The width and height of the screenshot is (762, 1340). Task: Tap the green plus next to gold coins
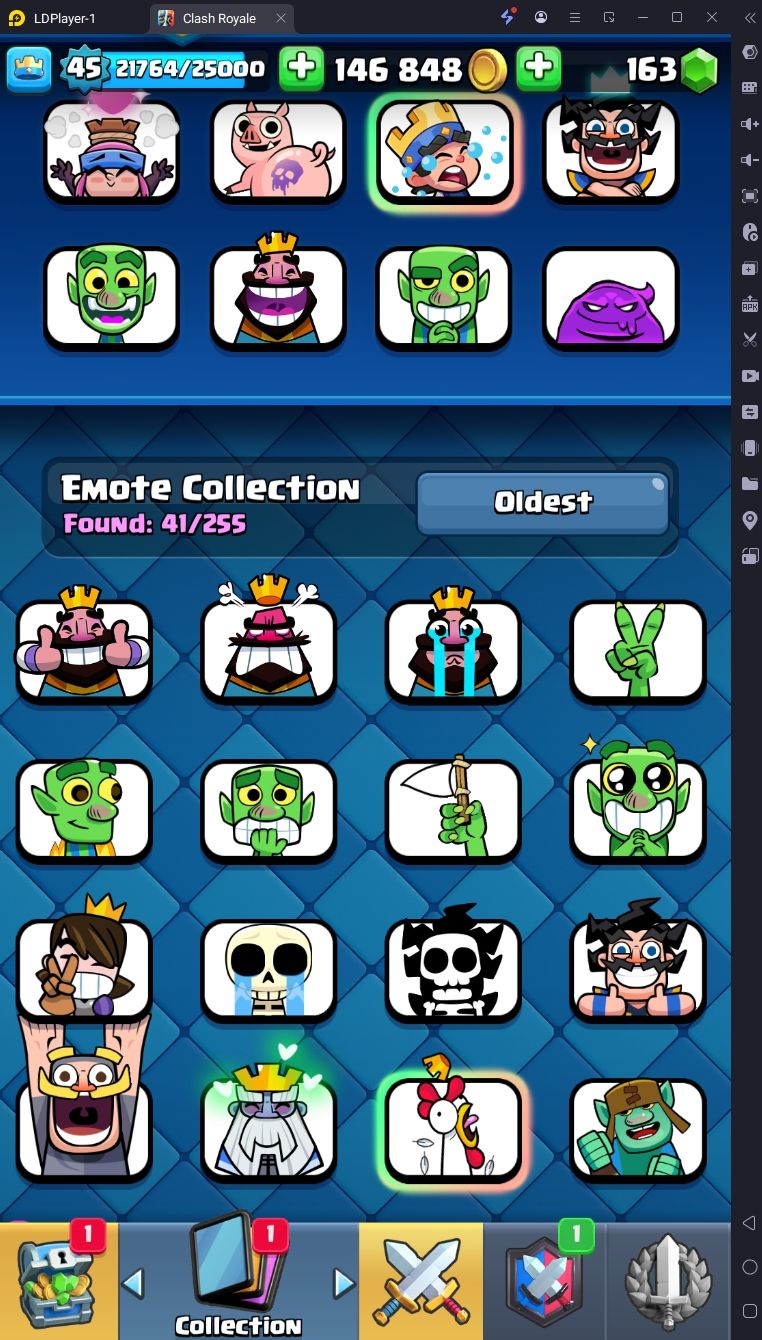click(301, 68)
